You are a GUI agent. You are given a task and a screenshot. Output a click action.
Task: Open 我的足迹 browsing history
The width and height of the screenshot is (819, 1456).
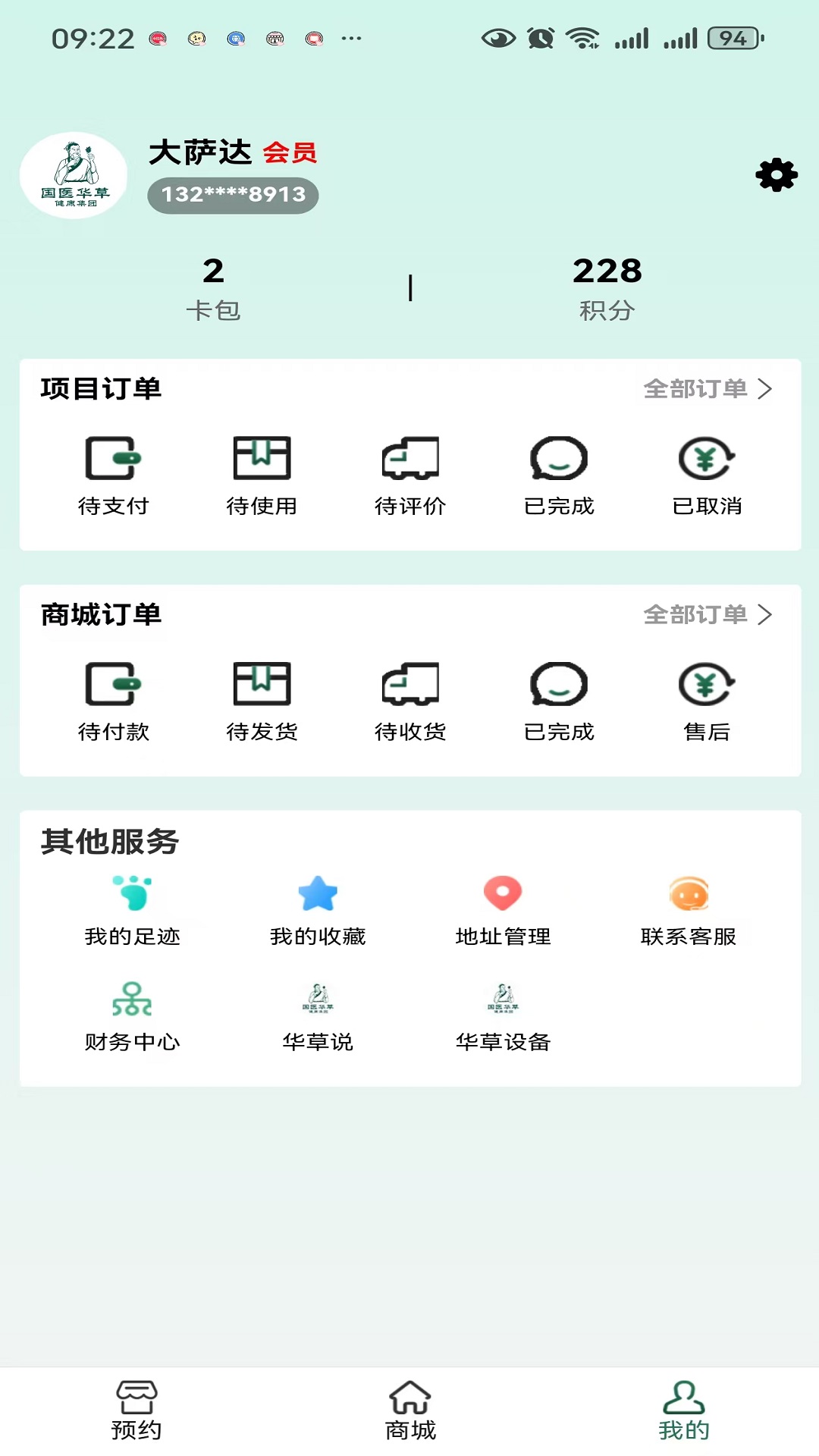133,910
